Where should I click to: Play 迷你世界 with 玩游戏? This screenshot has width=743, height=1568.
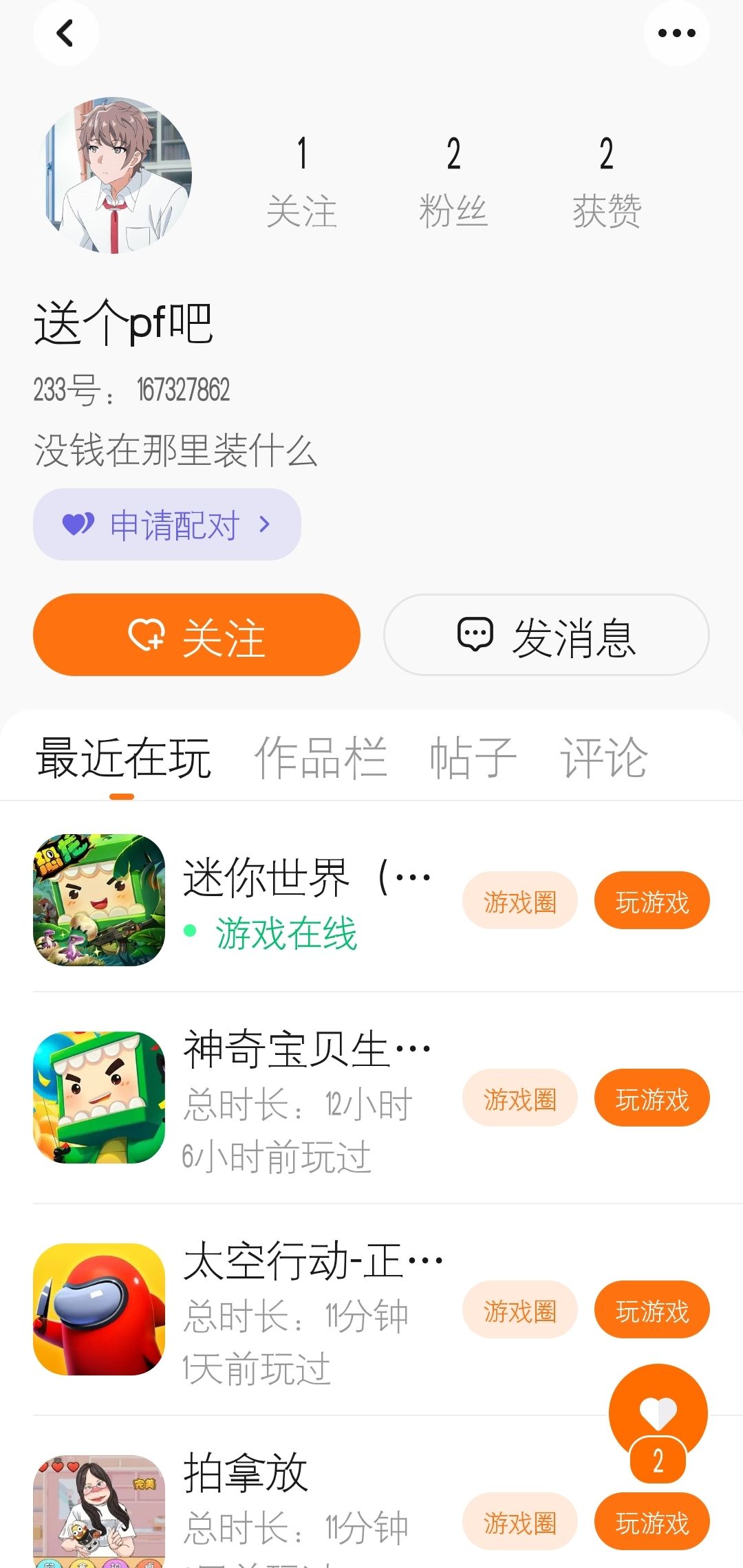coord(652,901)
